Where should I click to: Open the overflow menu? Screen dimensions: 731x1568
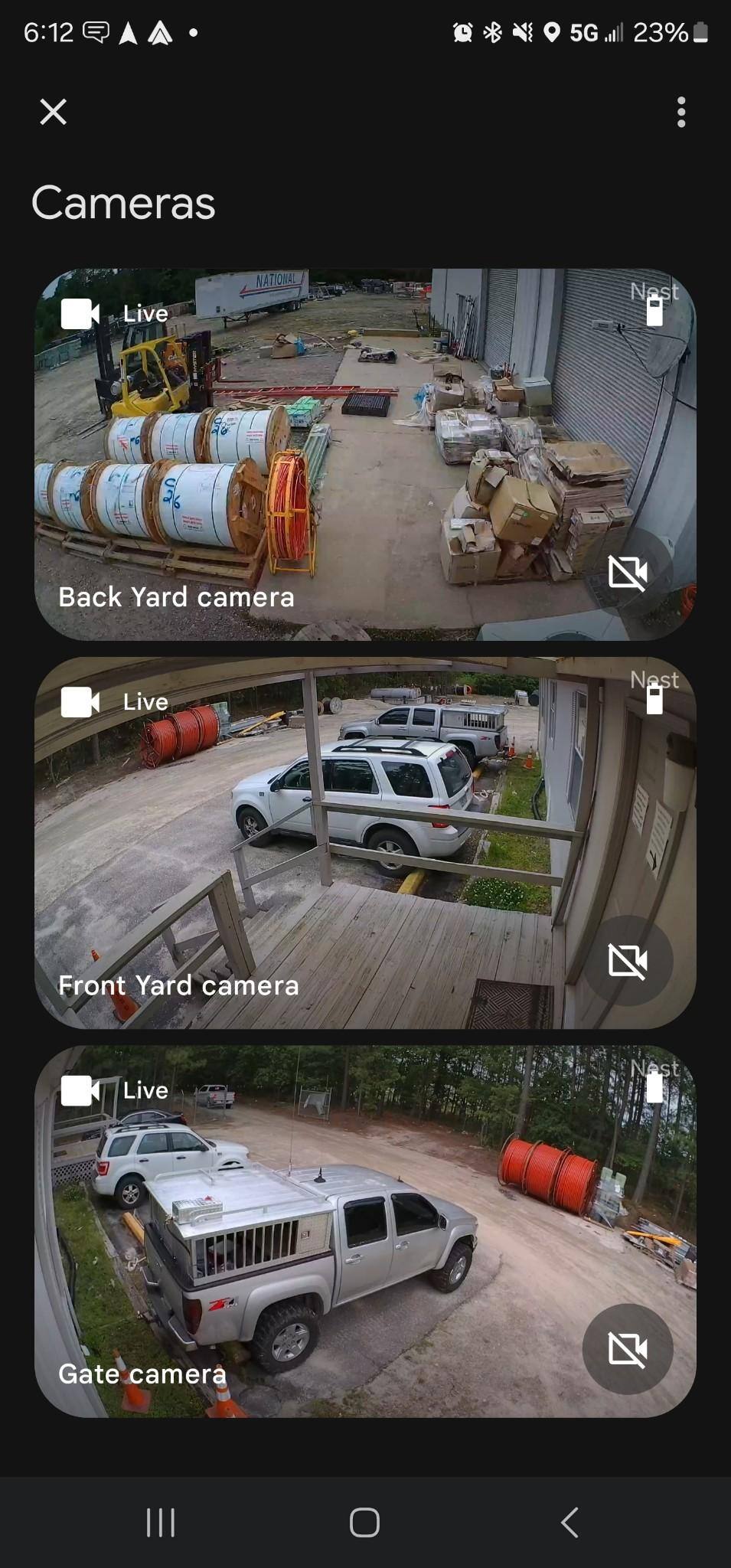click(680, 112)
